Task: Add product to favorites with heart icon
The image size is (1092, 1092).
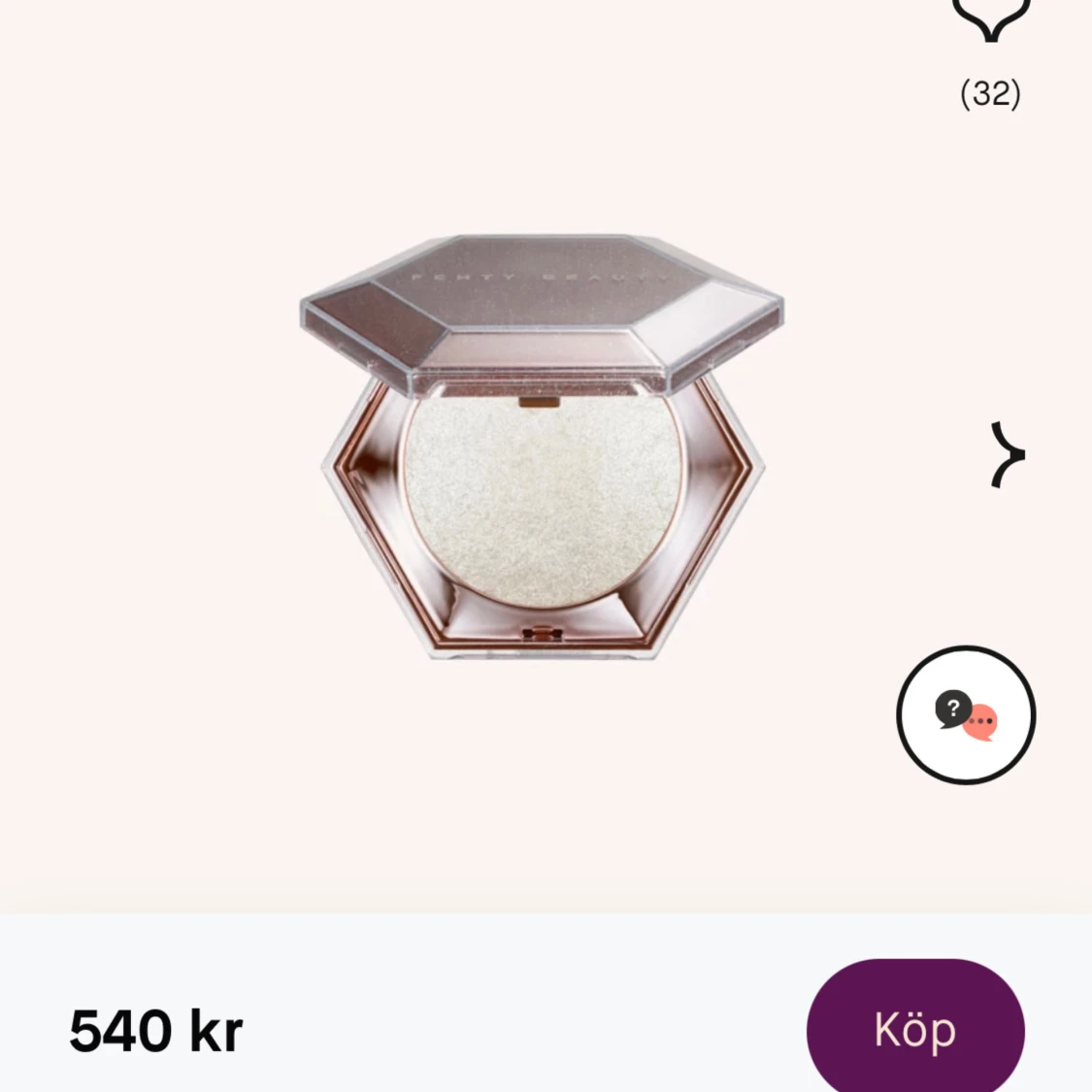Action: (989, 17)
